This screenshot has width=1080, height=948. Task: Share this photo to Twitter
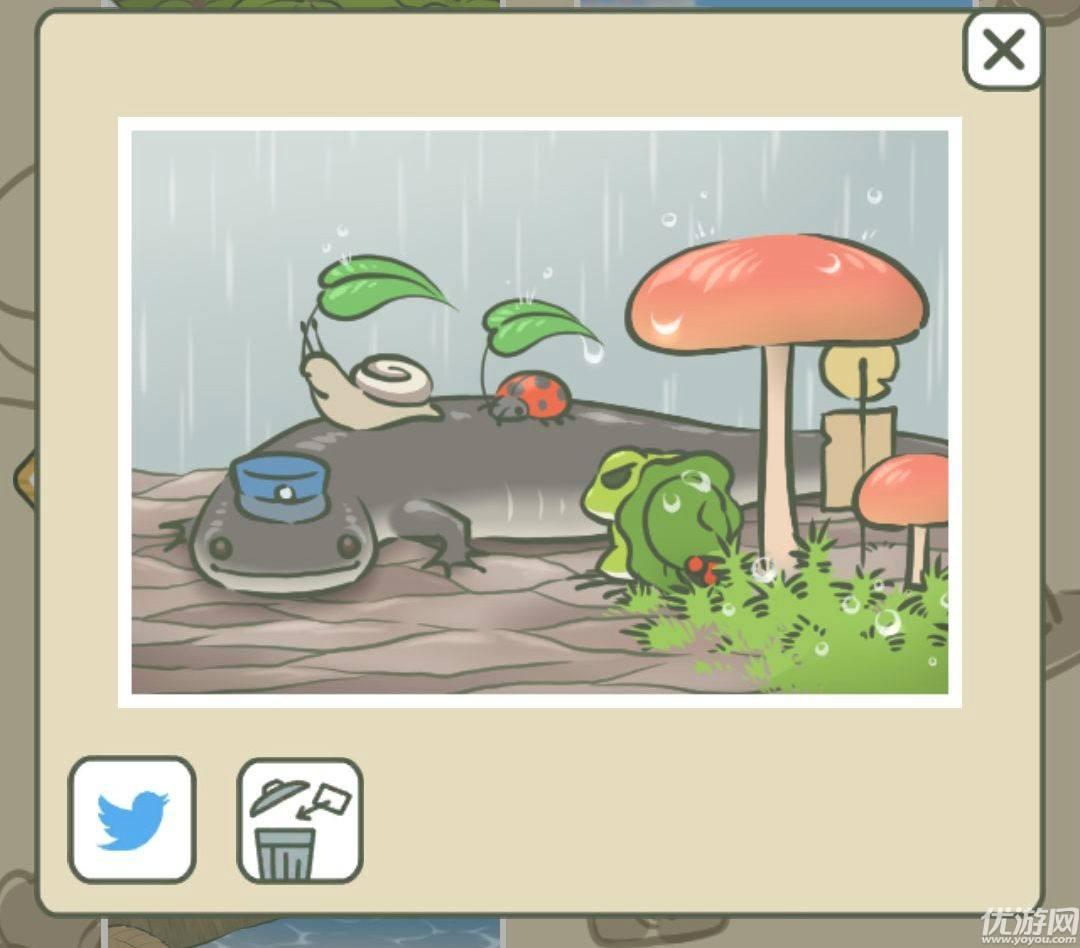[x=132, y=819]
